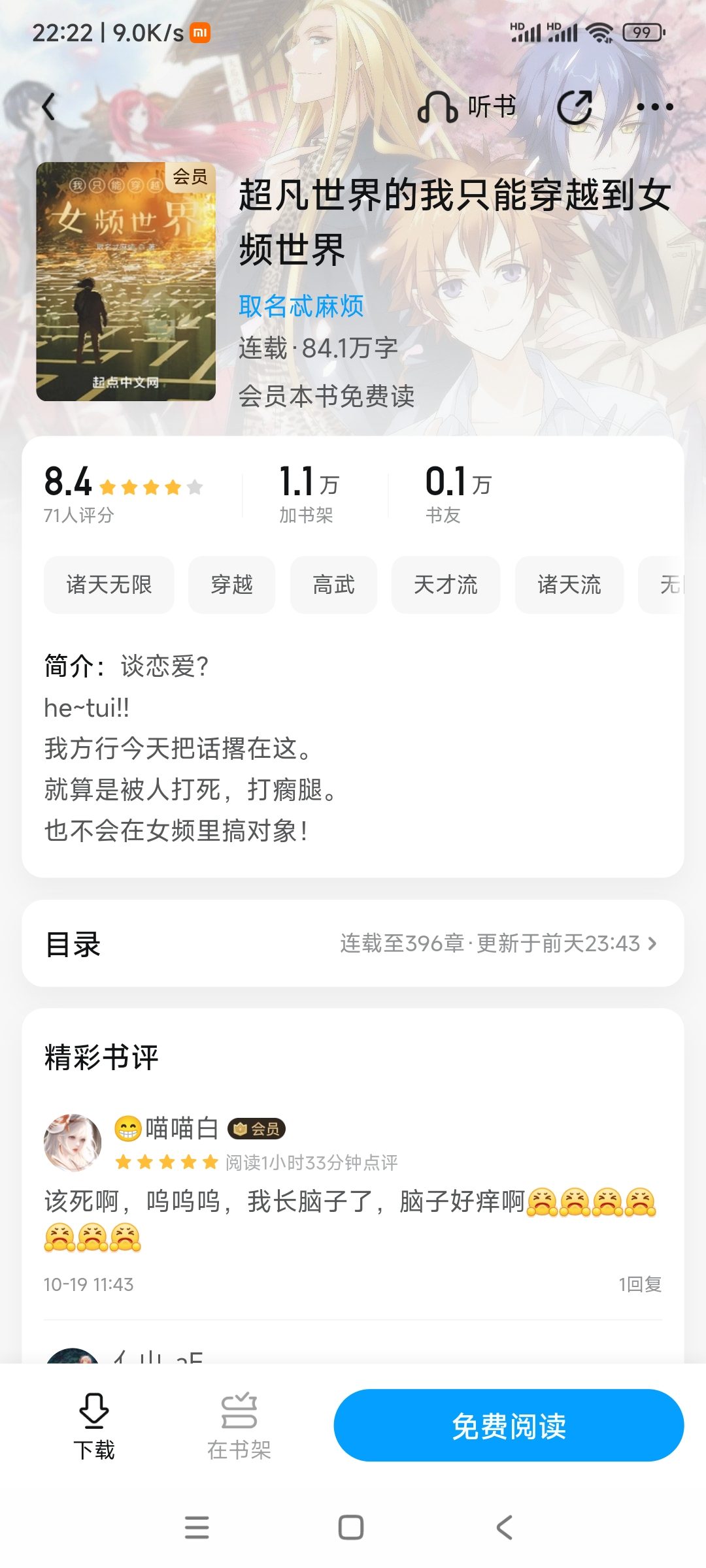Viewport: 706px width, 1568px height.
Task: Select the 穿越 tag
Action: click(x=231, y=585)
